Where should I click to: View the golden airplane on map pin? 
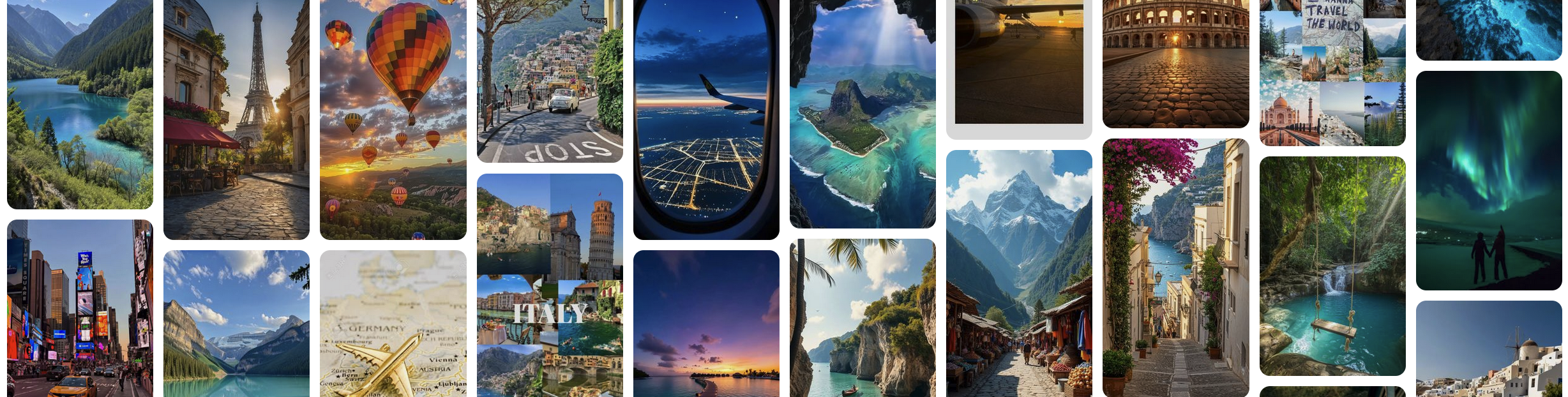point(393,324)
